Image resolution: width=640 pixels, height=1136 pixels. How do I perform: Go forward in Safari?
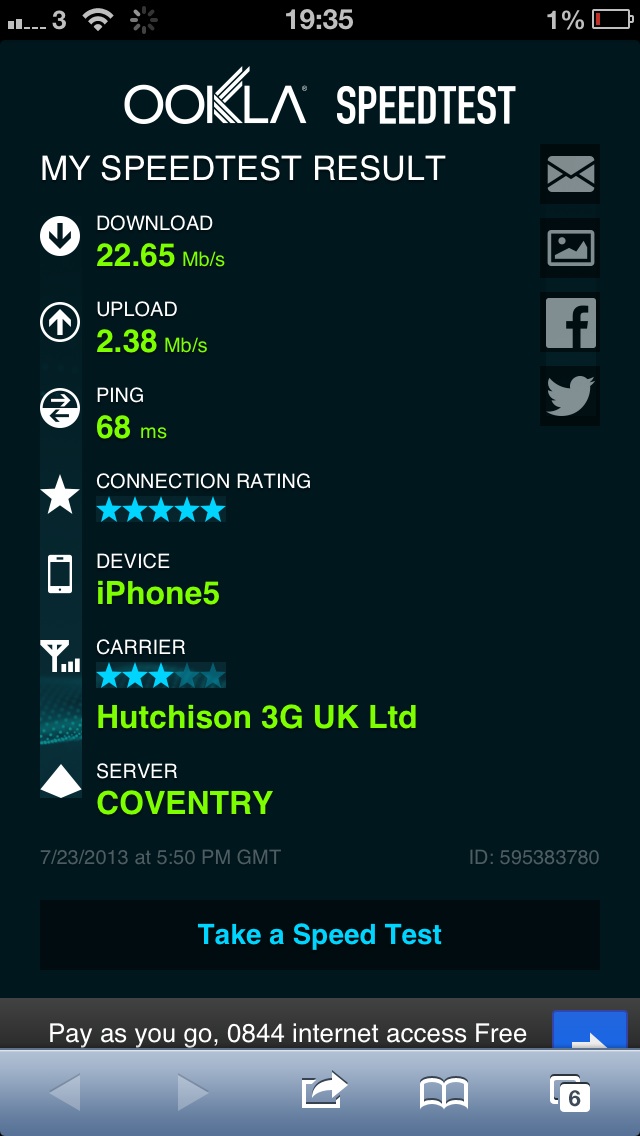tap(192, 1093)
